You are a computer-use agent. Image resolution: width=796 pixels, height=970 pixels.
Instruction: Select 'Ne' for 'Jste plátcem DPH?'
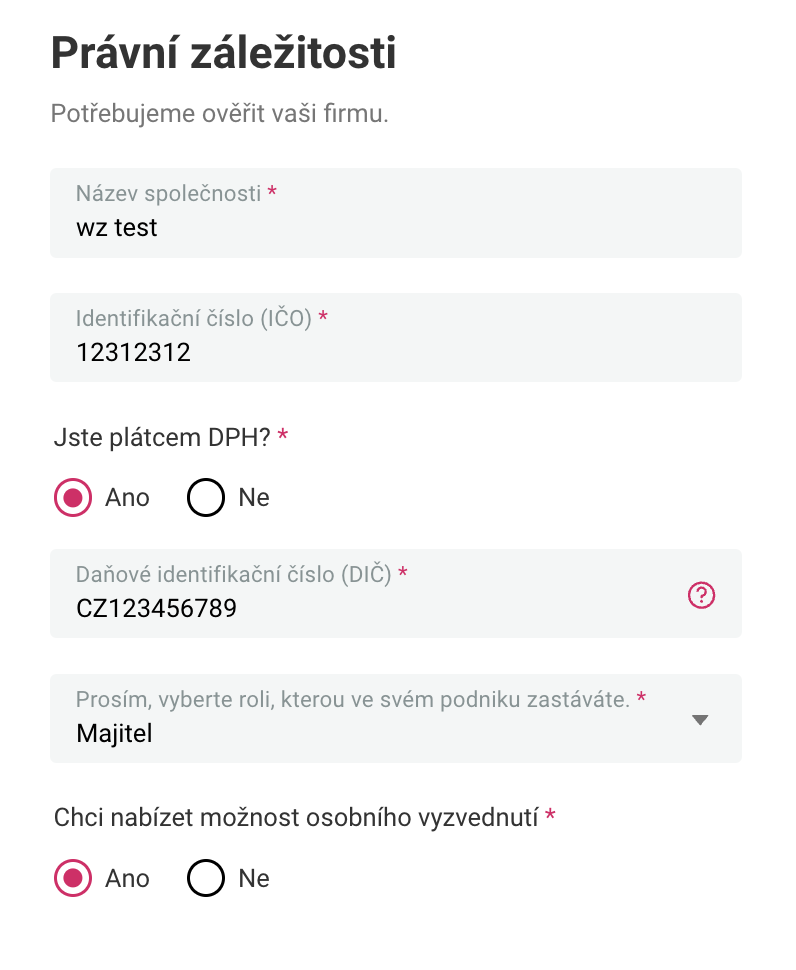(206, 497)
